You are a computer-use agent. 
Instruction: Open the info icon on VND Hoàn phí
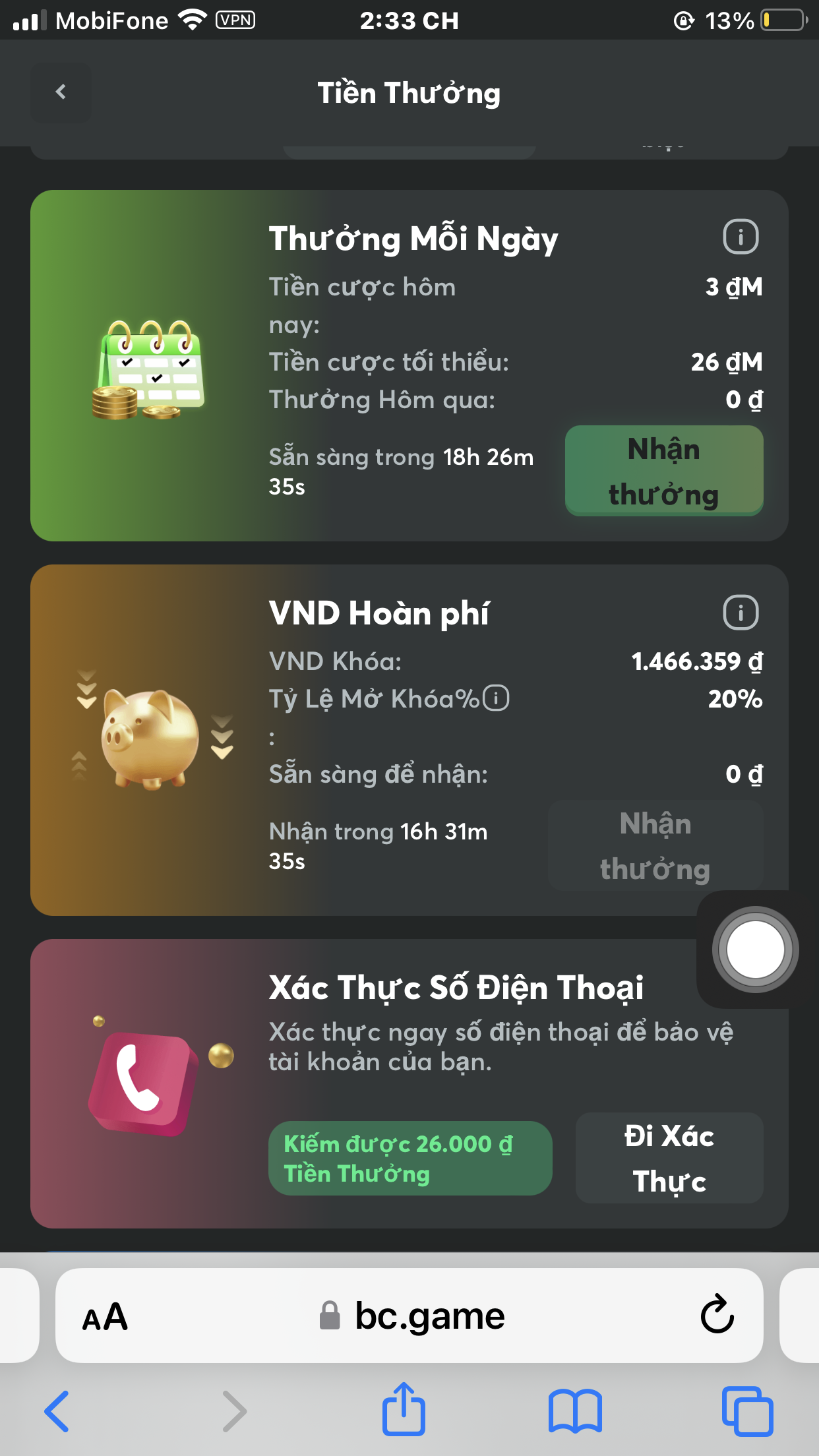click(x=741, y=613)
